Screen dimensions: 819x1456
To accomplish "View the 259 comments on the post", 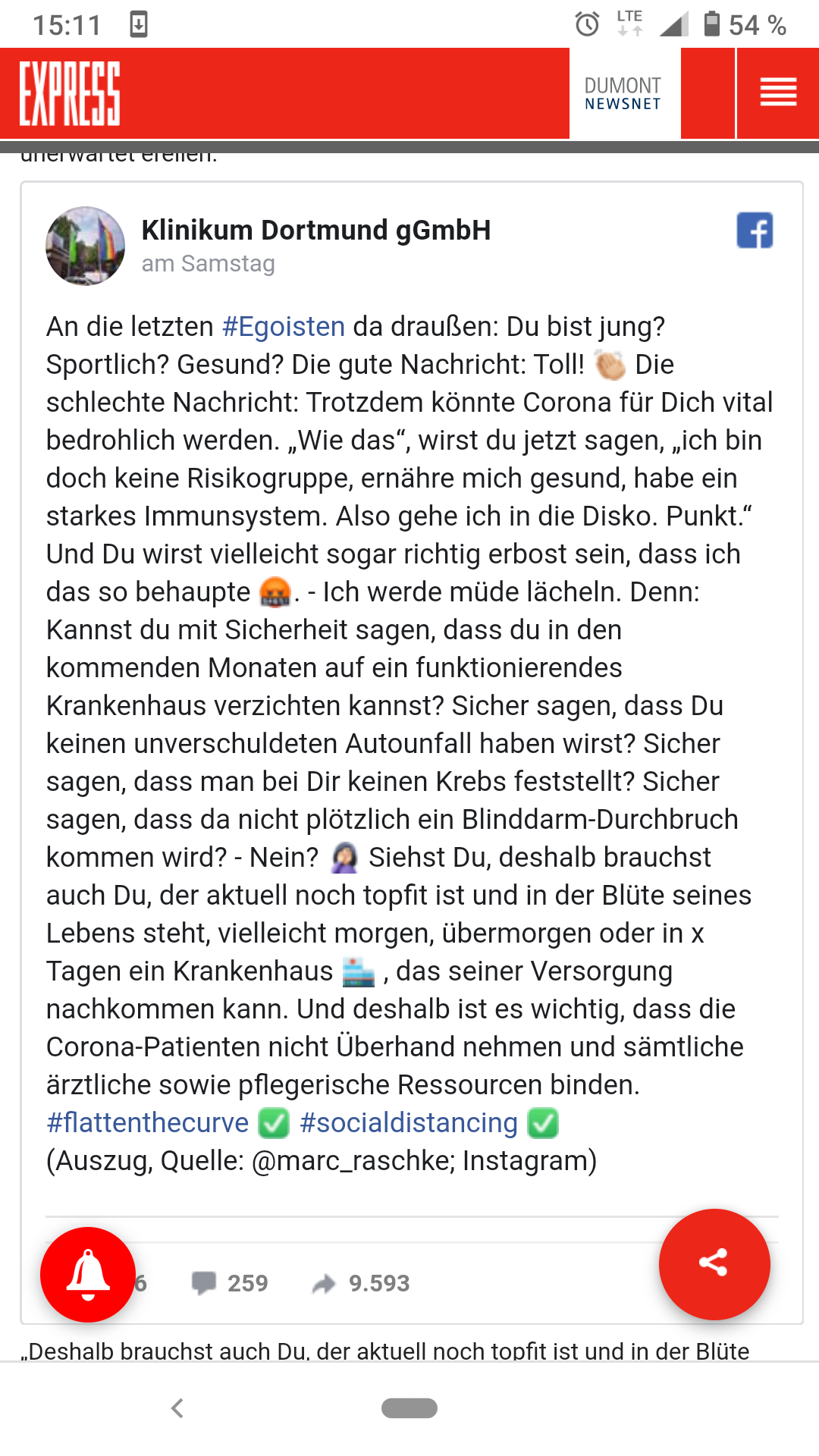I will click(x=231, y=1283).
